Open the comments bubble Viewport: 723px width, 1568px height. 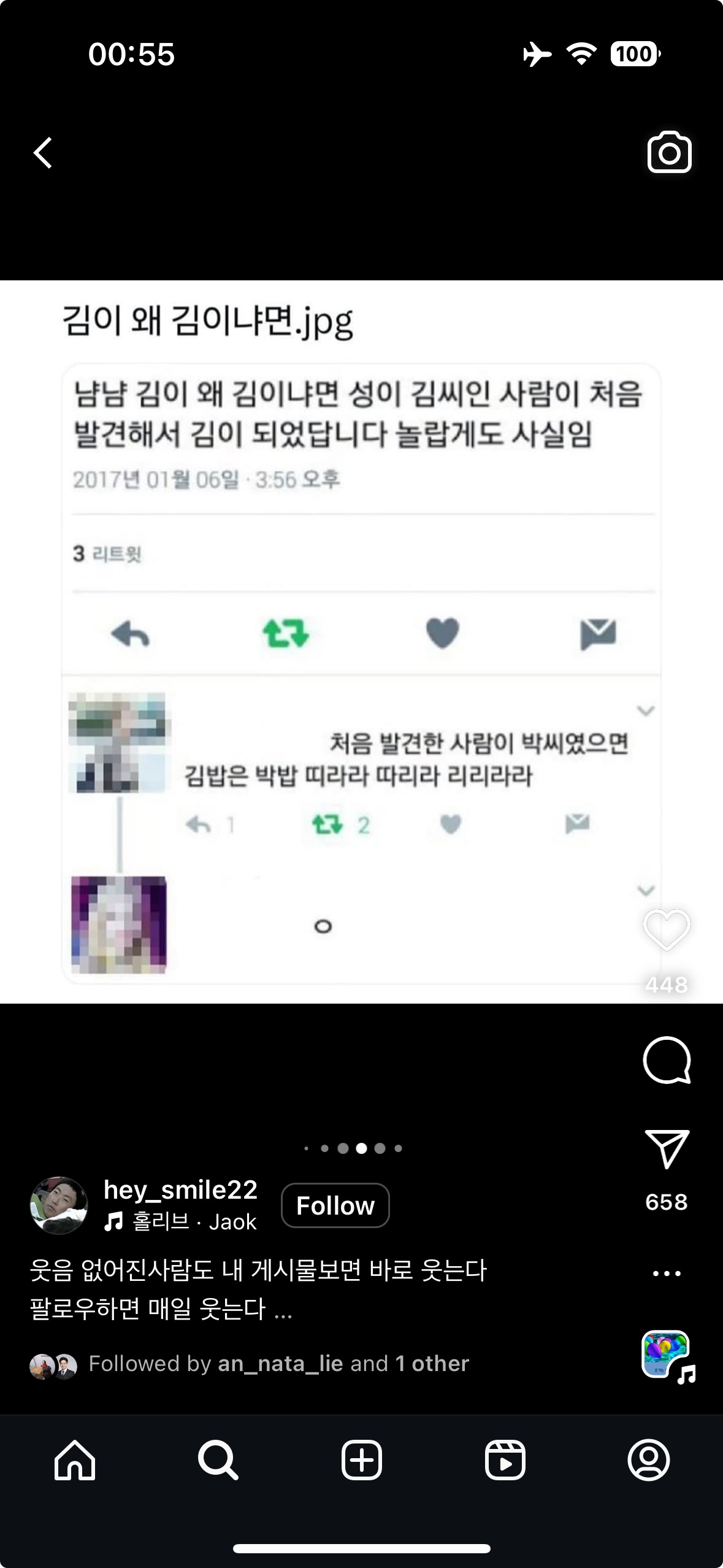pos(667,1060)
